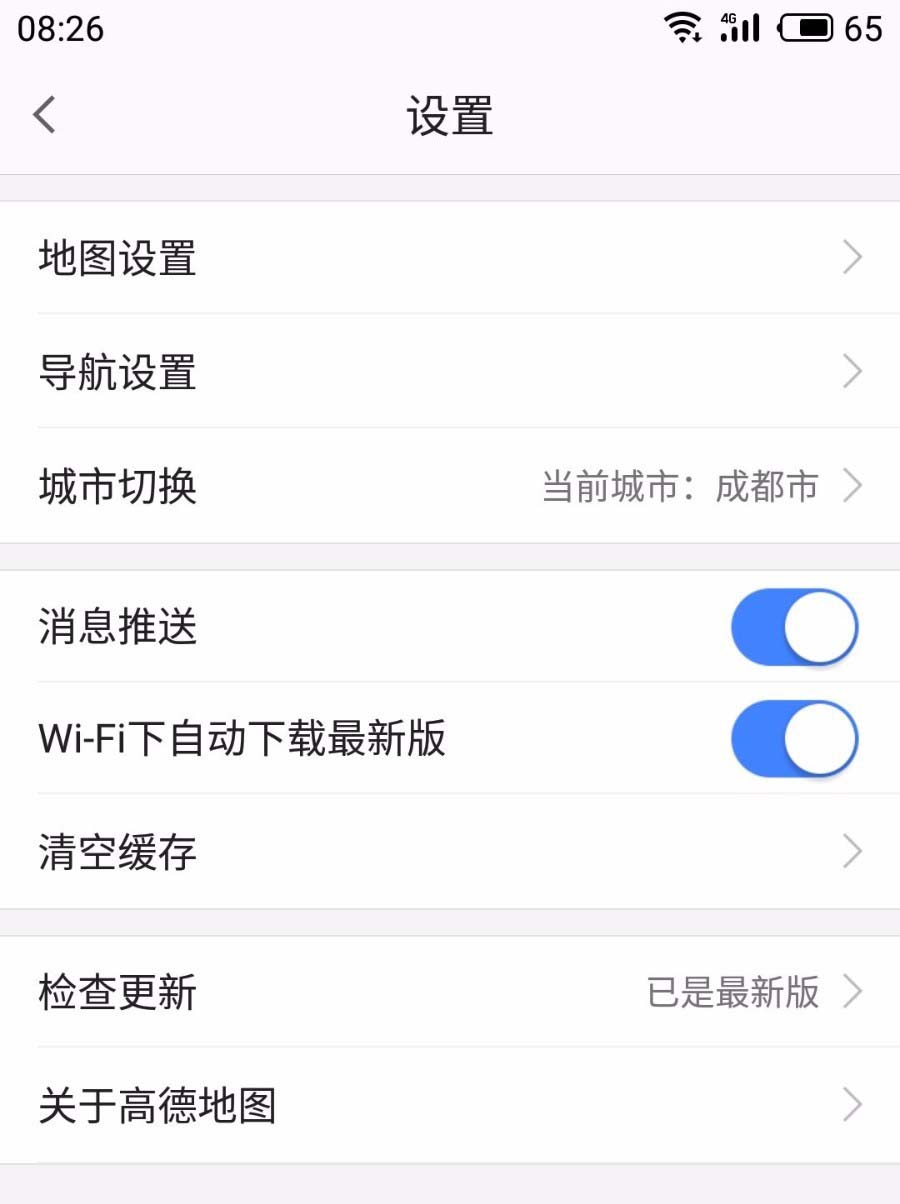The width and height of the screenshot is (900, 1204).
Task: Tap the 已是最新版 status text
Action: (733, 992)
